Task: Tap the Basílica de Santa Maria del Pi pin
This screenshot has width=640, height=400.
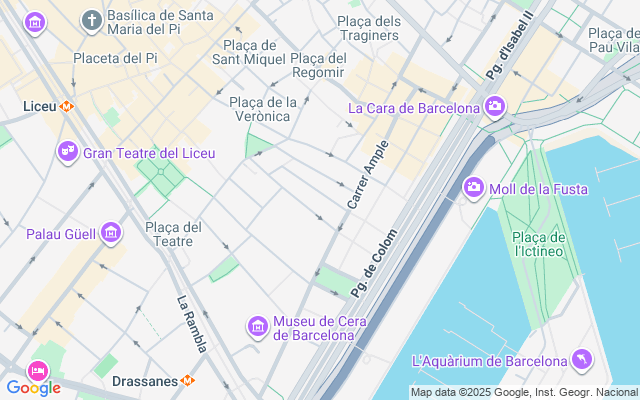Action: pyautogui.click(x=91, y=20)
